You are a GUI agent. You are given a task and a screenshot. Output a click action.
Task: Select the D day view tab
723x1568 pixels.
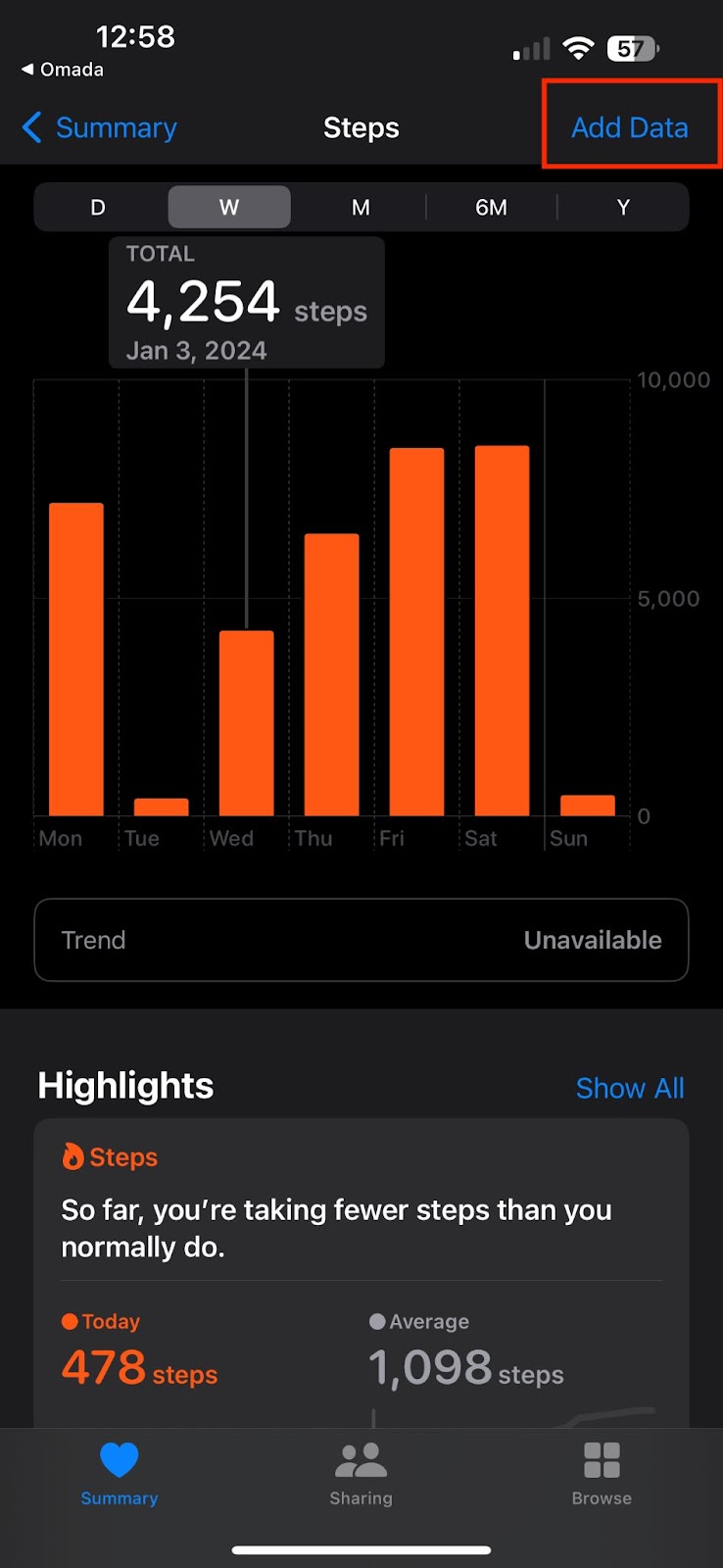coord(97,207)
